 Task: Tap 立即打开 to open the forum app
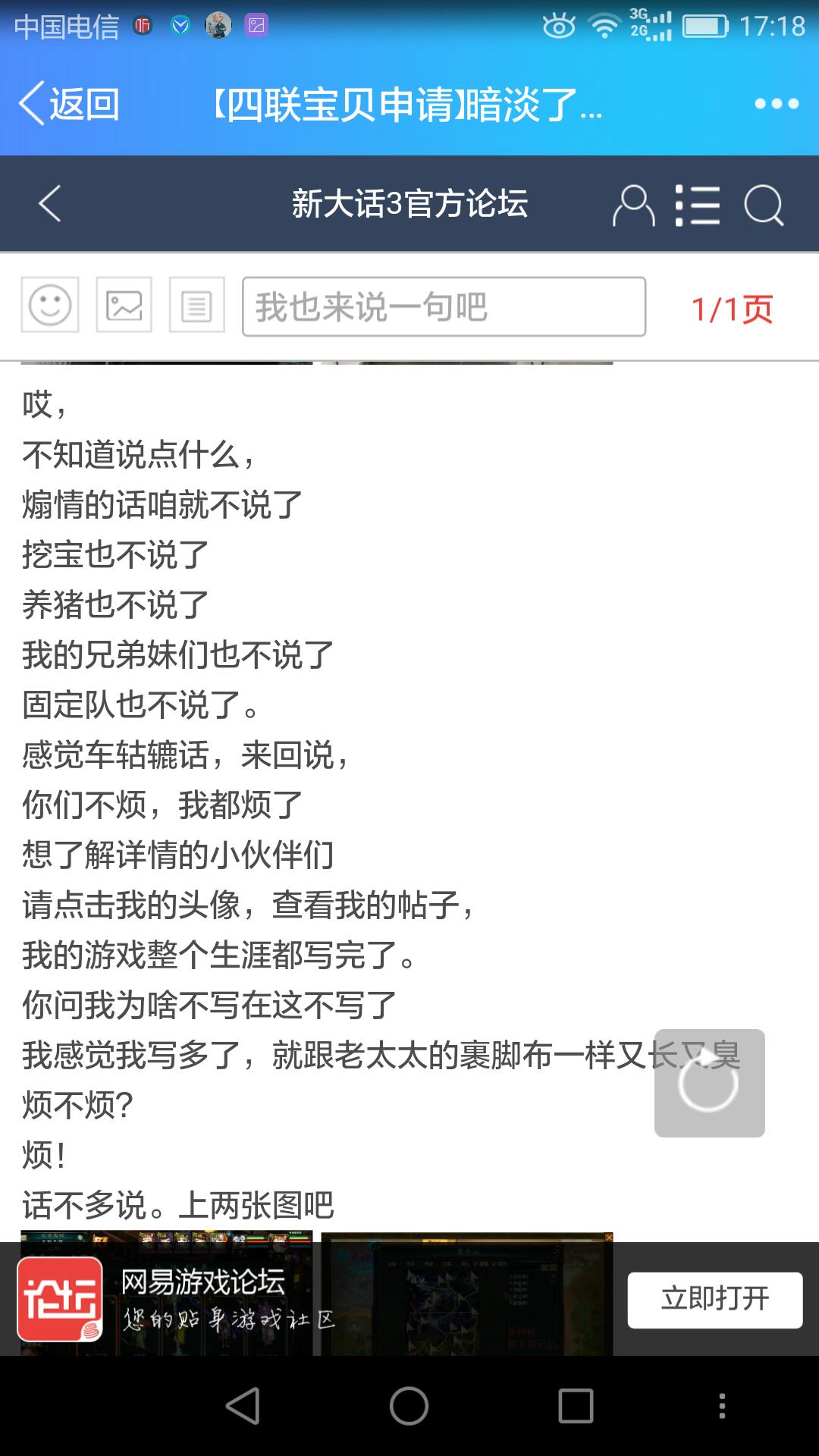[714, 1300]
